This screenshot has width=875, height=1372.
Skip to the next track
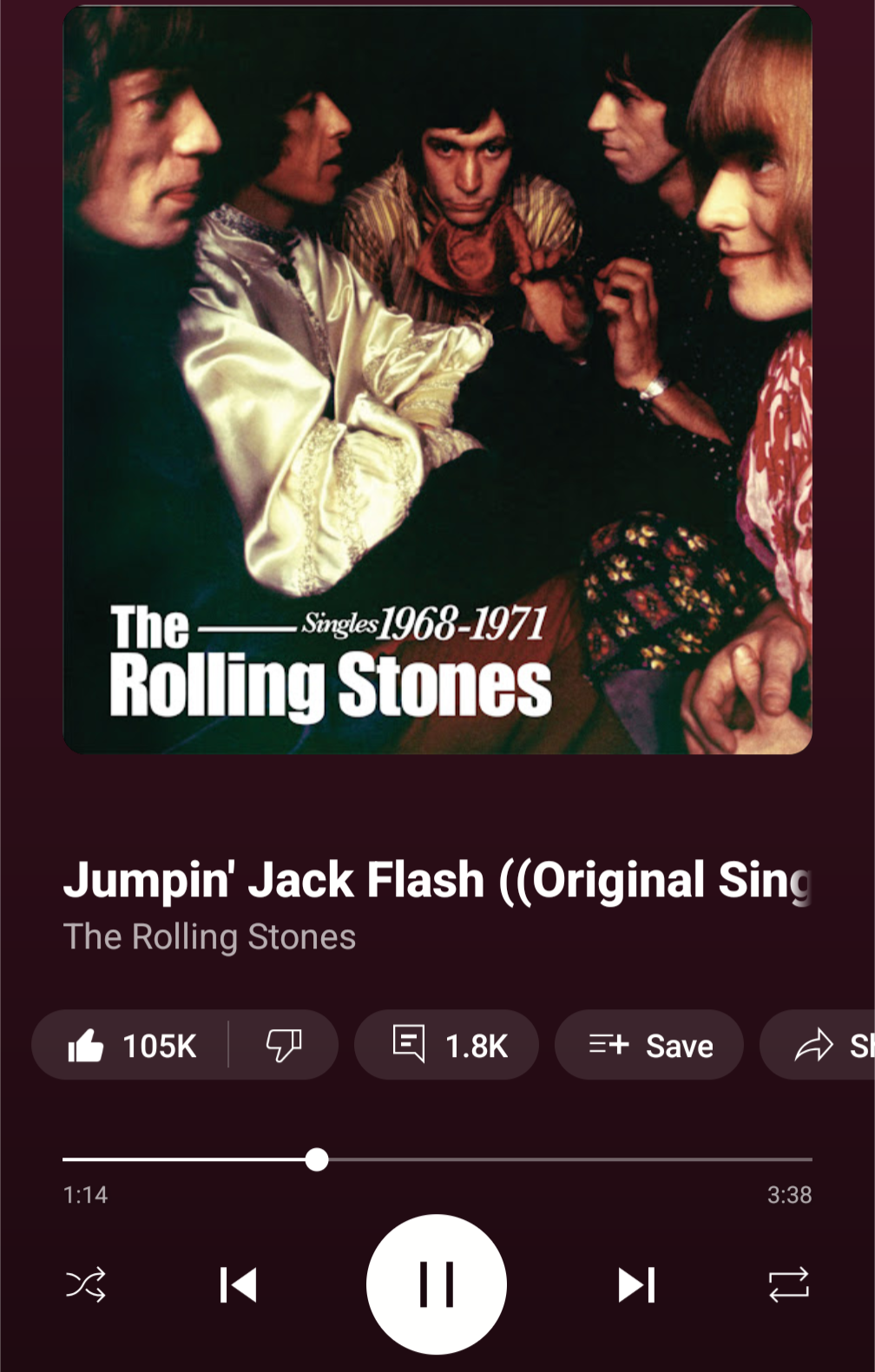pos(636,1284)
